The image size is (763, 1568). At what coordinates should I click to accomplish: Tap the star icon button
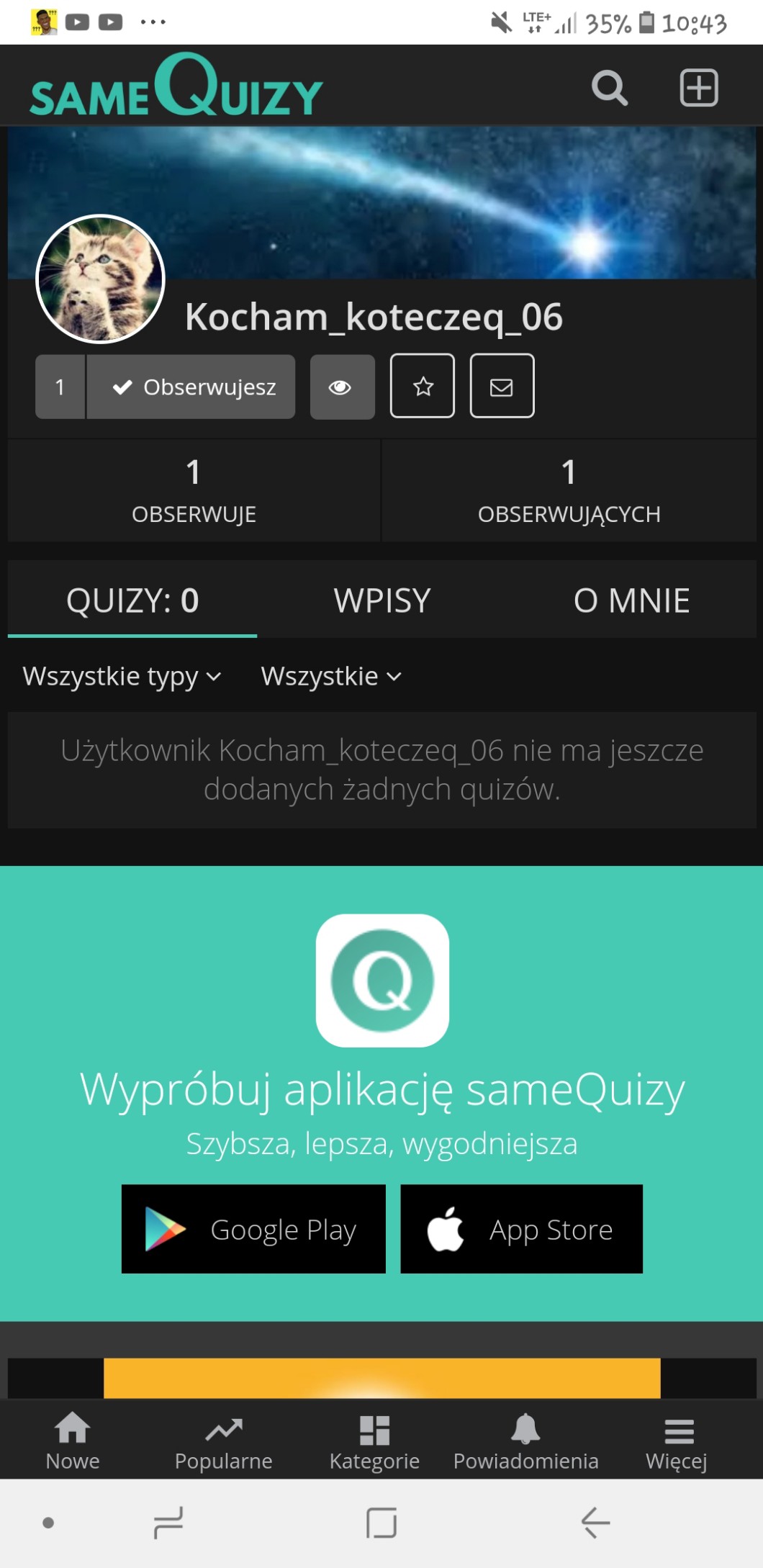click(423, 387)
